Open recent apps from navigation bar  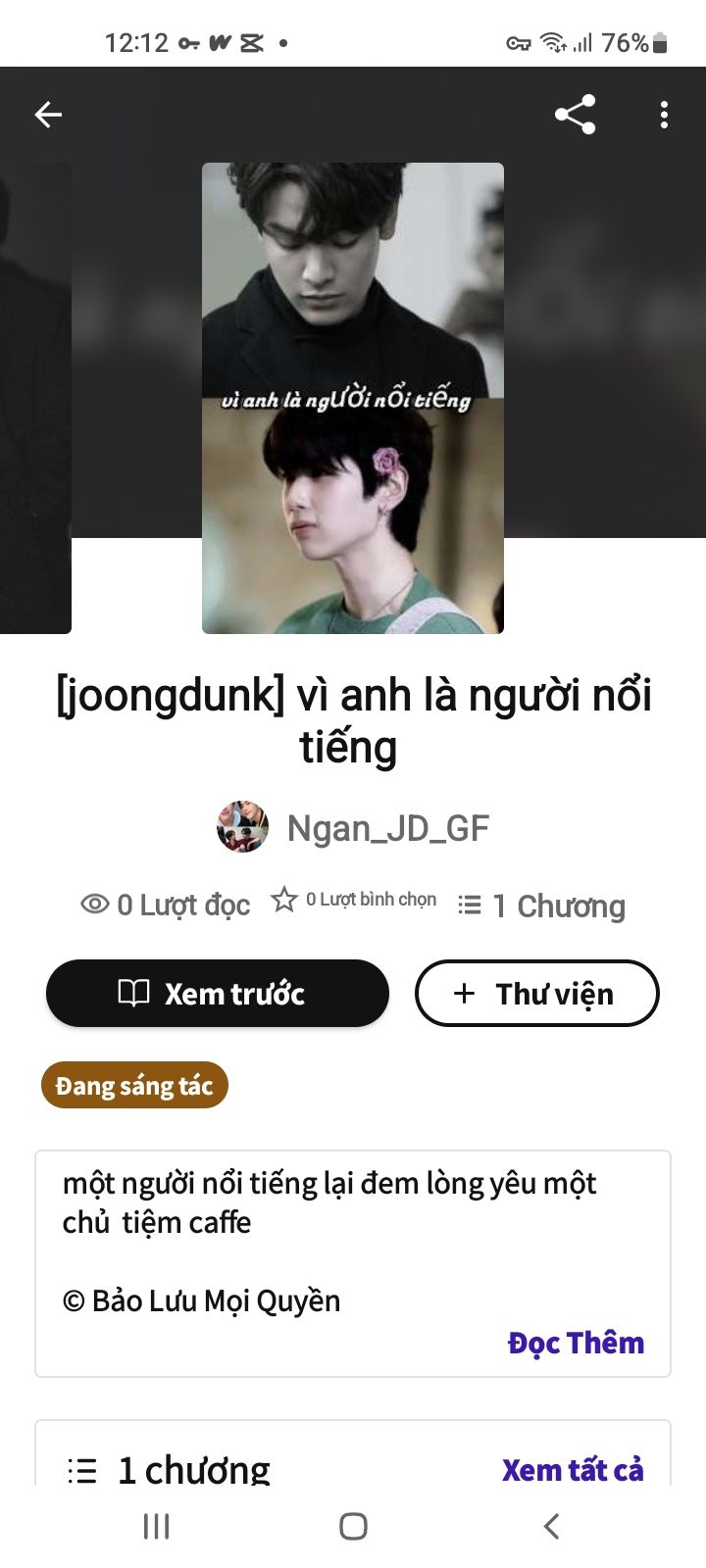tap(157, 1526)
